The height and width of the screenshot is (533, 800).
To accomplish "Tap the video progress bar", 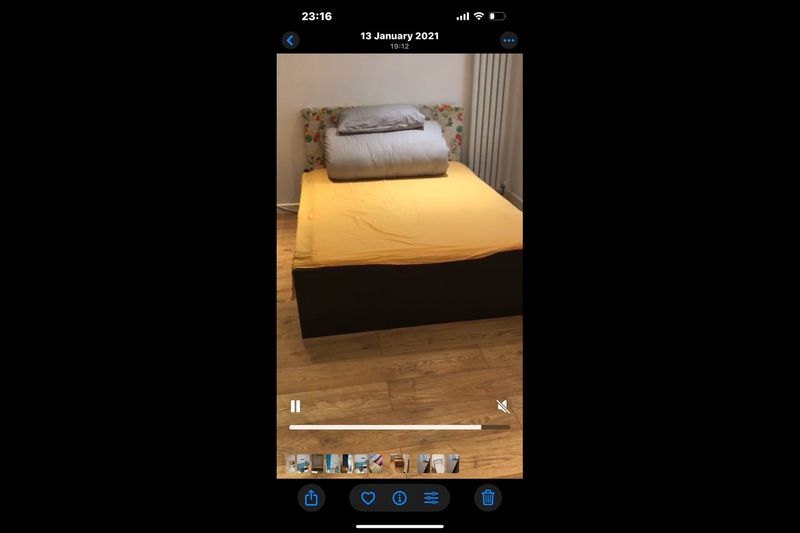I will [399, 427].
